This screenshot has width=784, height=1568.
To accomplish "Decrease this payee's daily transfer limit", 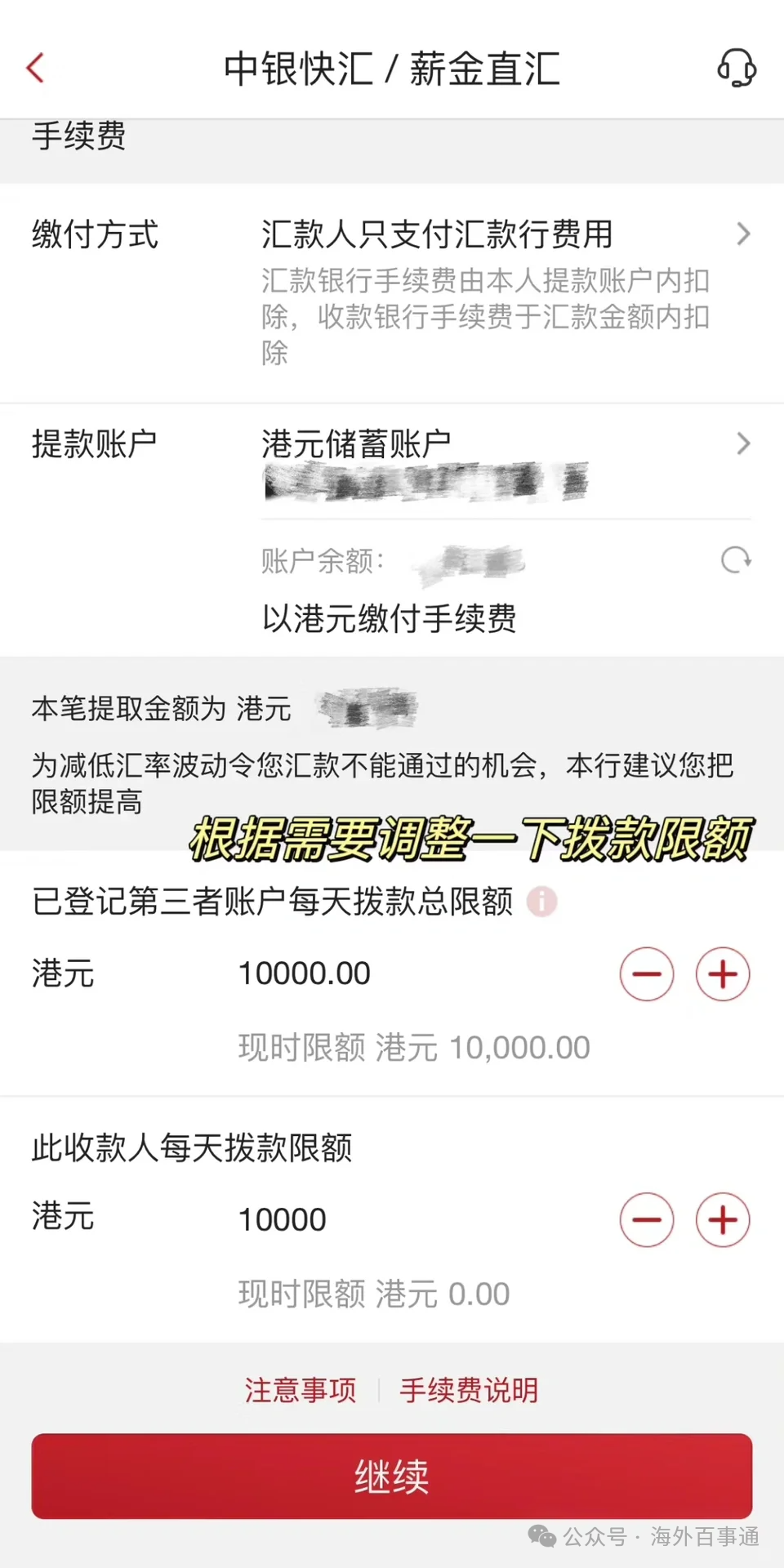I will (647, 1220).
